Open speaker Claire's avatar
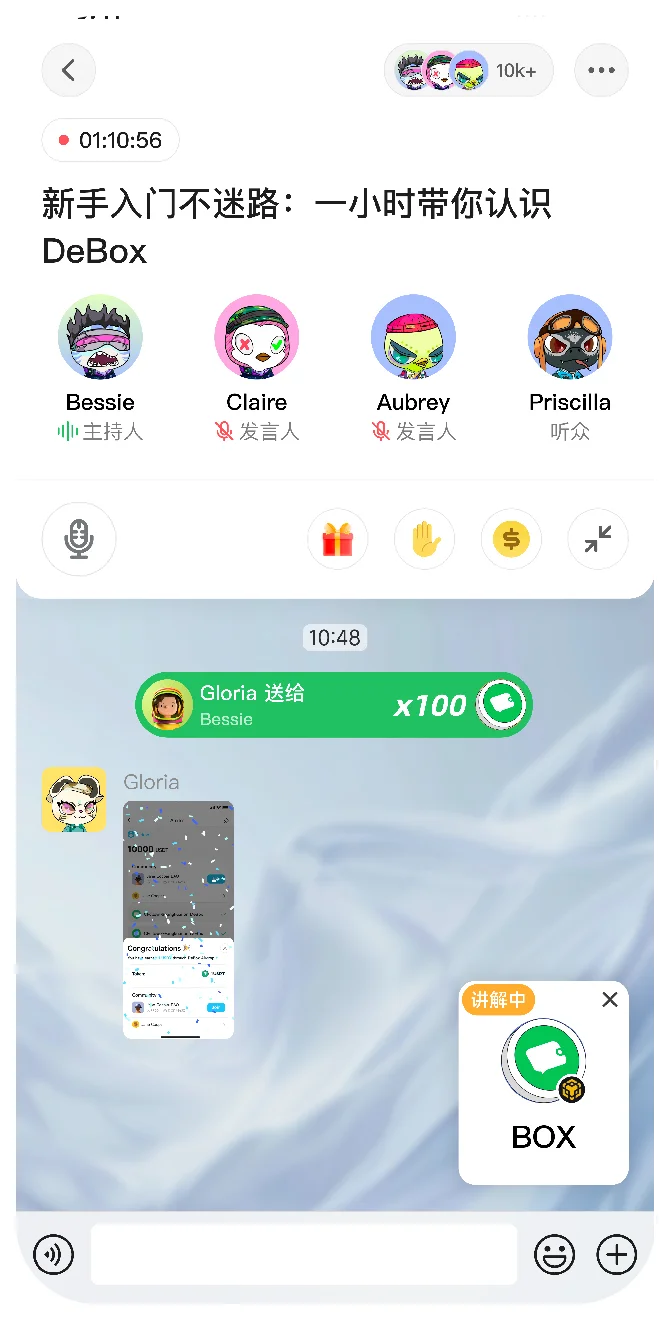The image size is (672, 1320). (x=257, y=337)
